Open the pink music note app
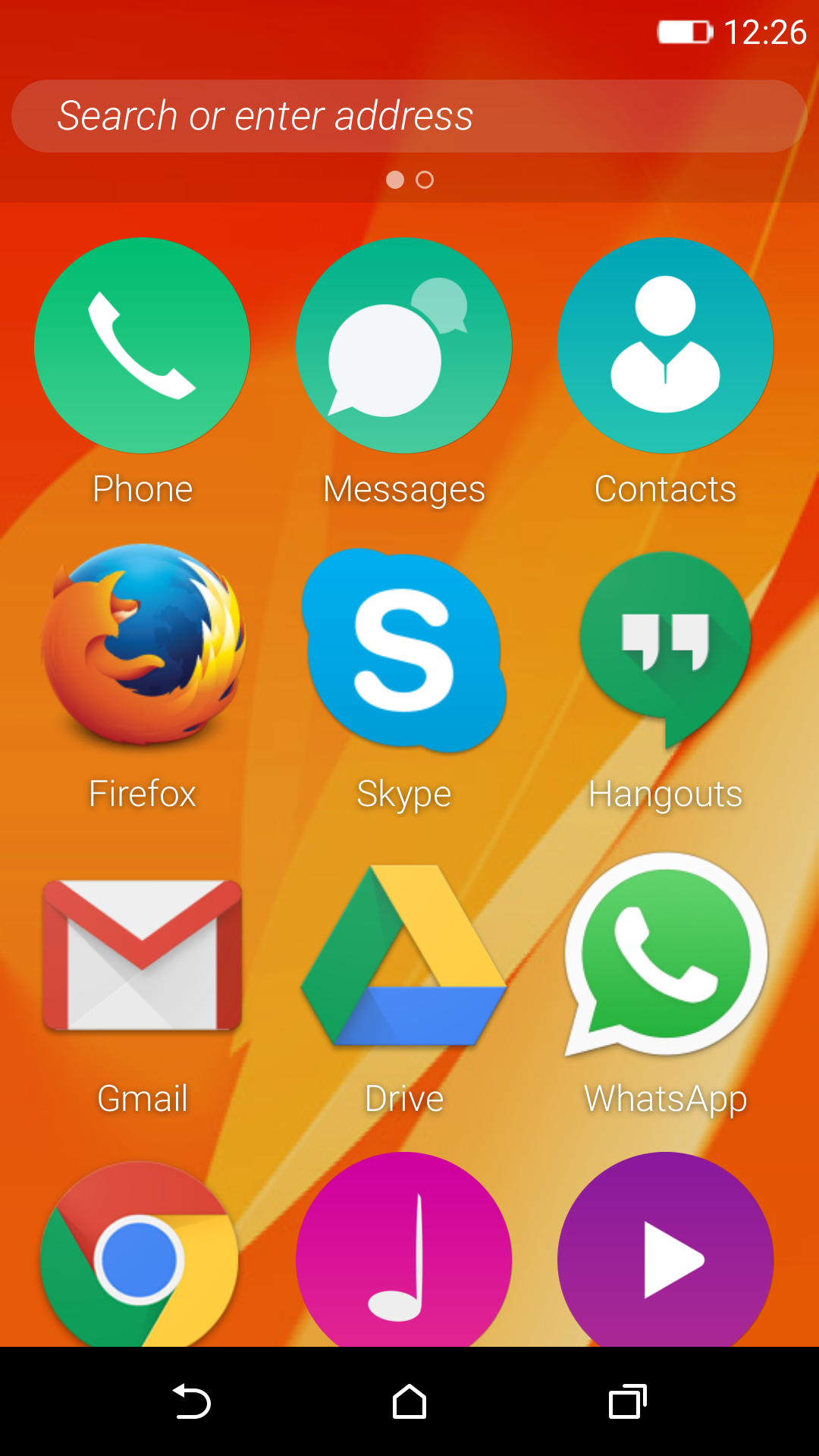 tap(404, 1251)
